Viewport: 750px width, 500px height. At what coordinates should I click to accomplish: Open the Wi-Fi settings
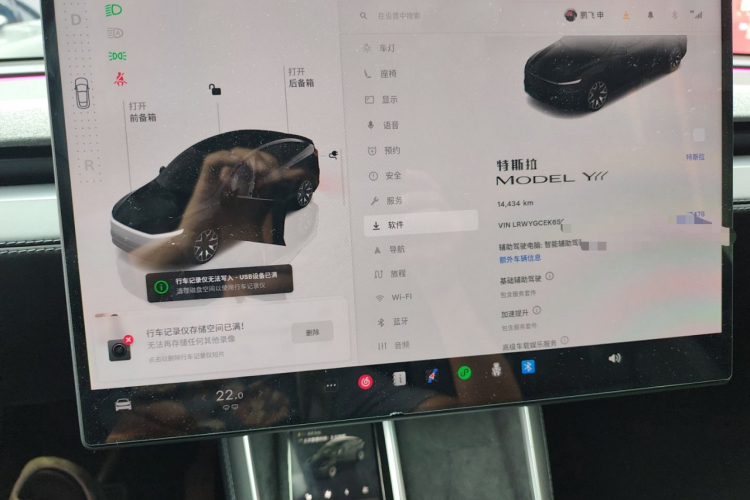click(x=400, y=297)
